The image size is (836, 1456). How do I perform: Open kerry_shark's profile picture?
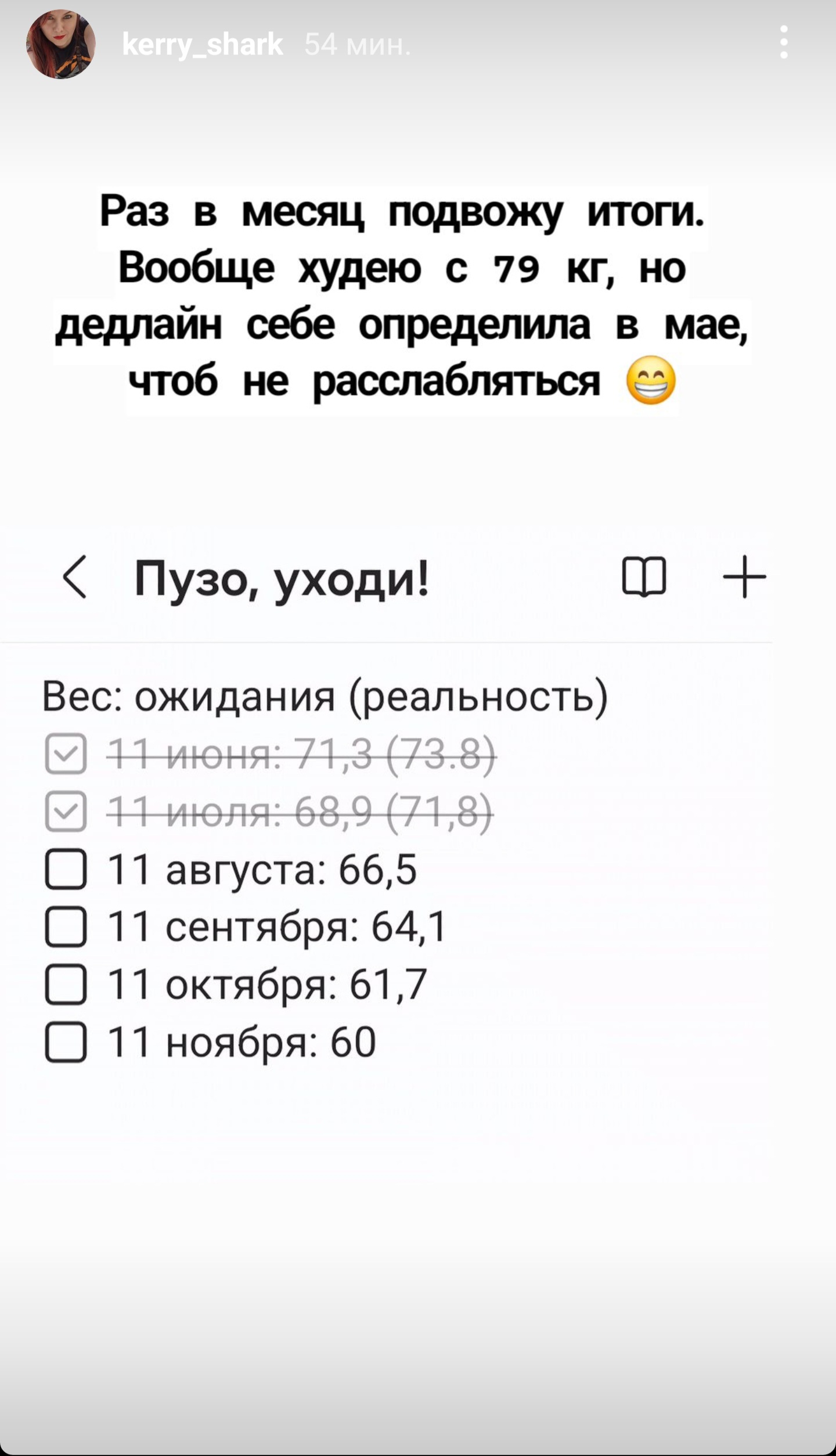[x=60, y=44]
